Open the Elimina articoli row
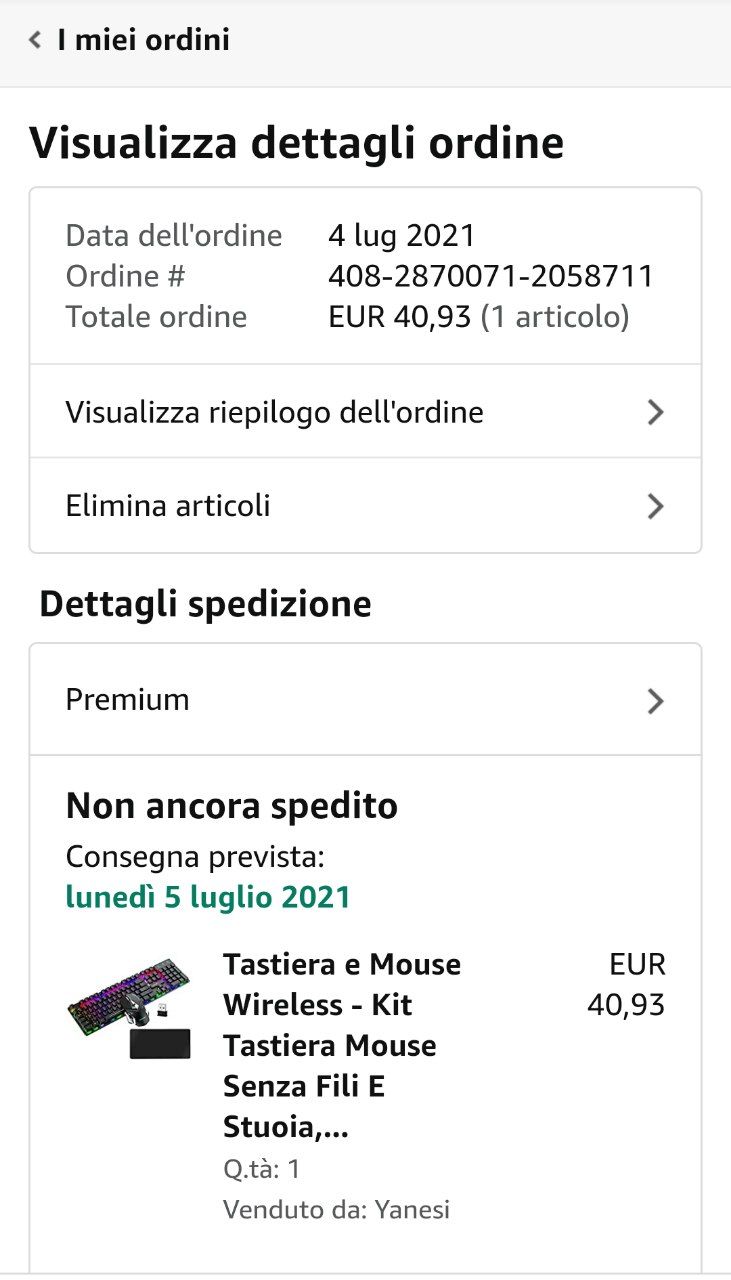Image resolution: width=731 pixels, height=1280 pixels. coord(365,506)
